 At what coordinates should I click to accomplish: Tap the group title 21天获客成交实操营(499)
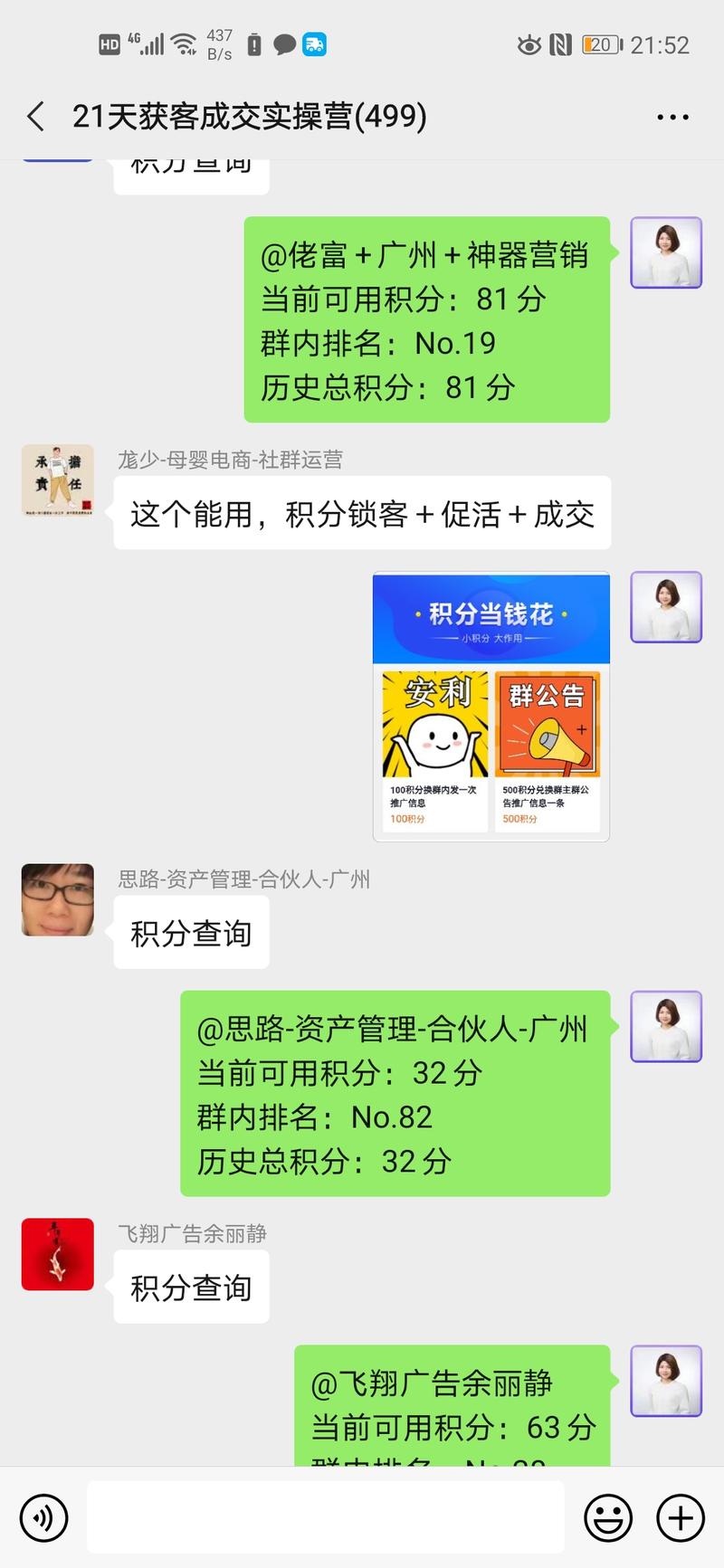pos(250,116)
